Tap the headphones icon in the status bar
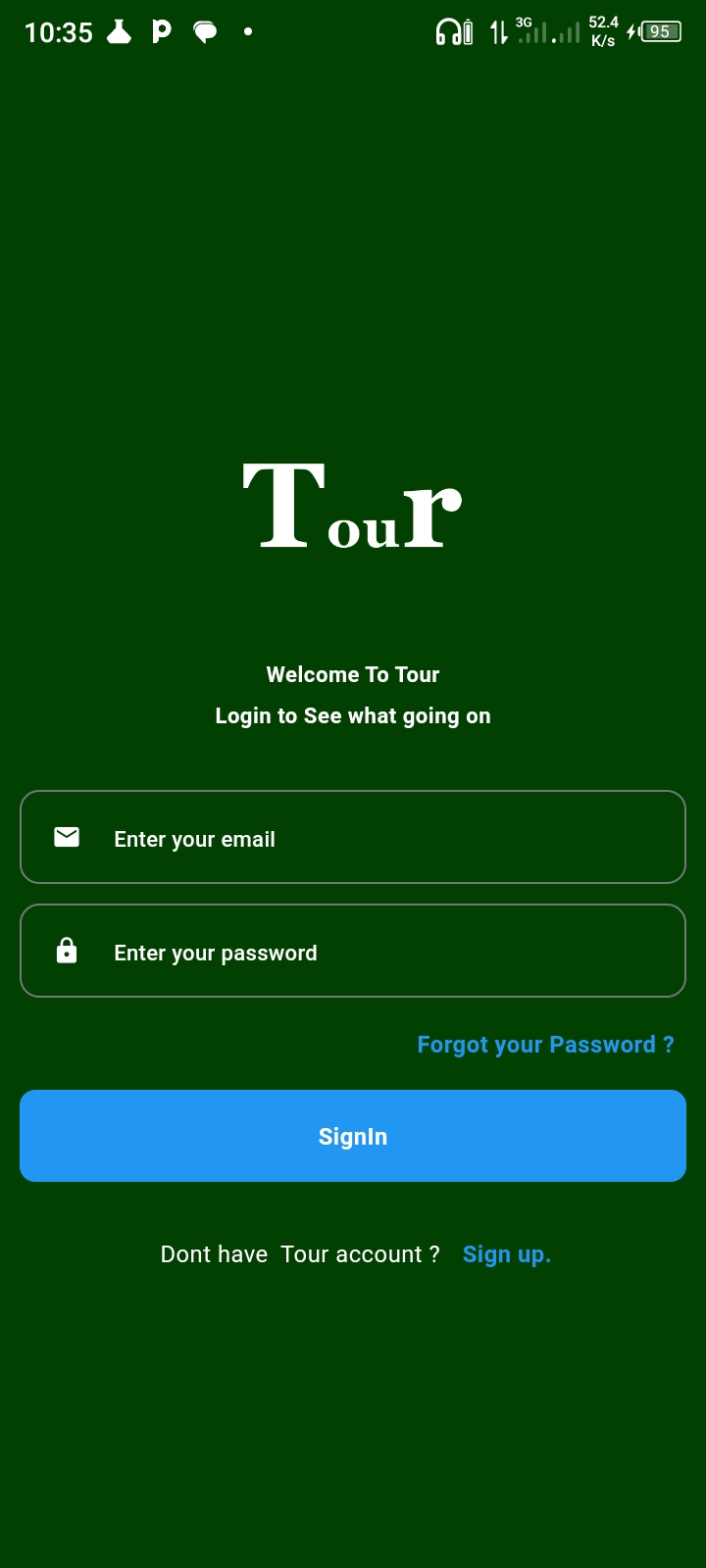This screenshot has width=706, height=1568. [448, 31]
